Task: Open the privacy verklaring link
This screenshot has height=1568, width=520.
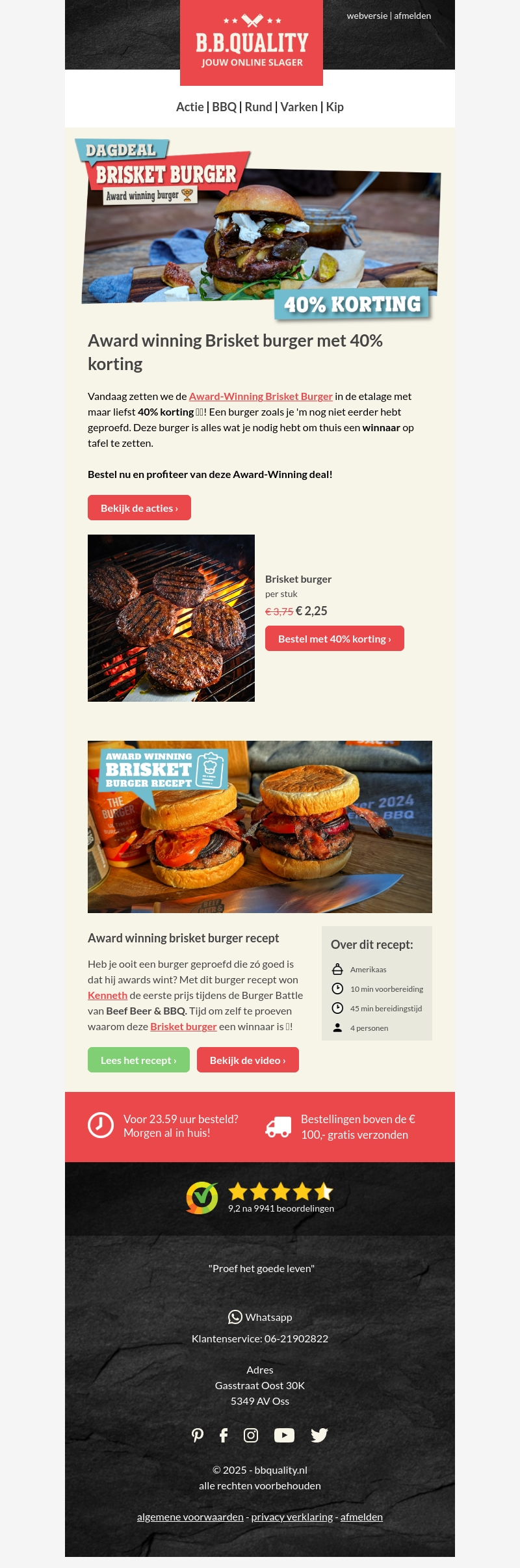Action: pos(292,1517)
